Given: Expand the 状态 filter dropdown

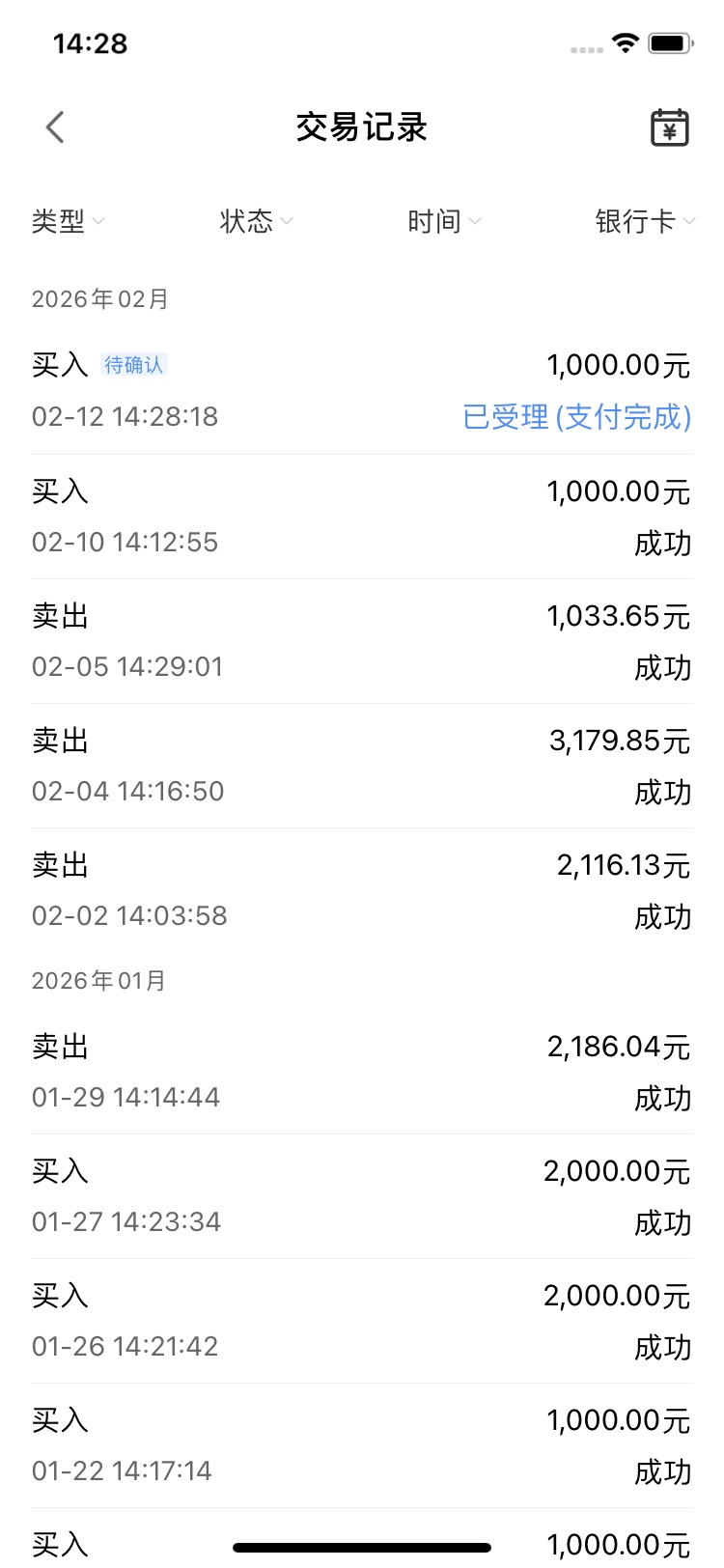Looking at the screenshot, I should point(256,221).
